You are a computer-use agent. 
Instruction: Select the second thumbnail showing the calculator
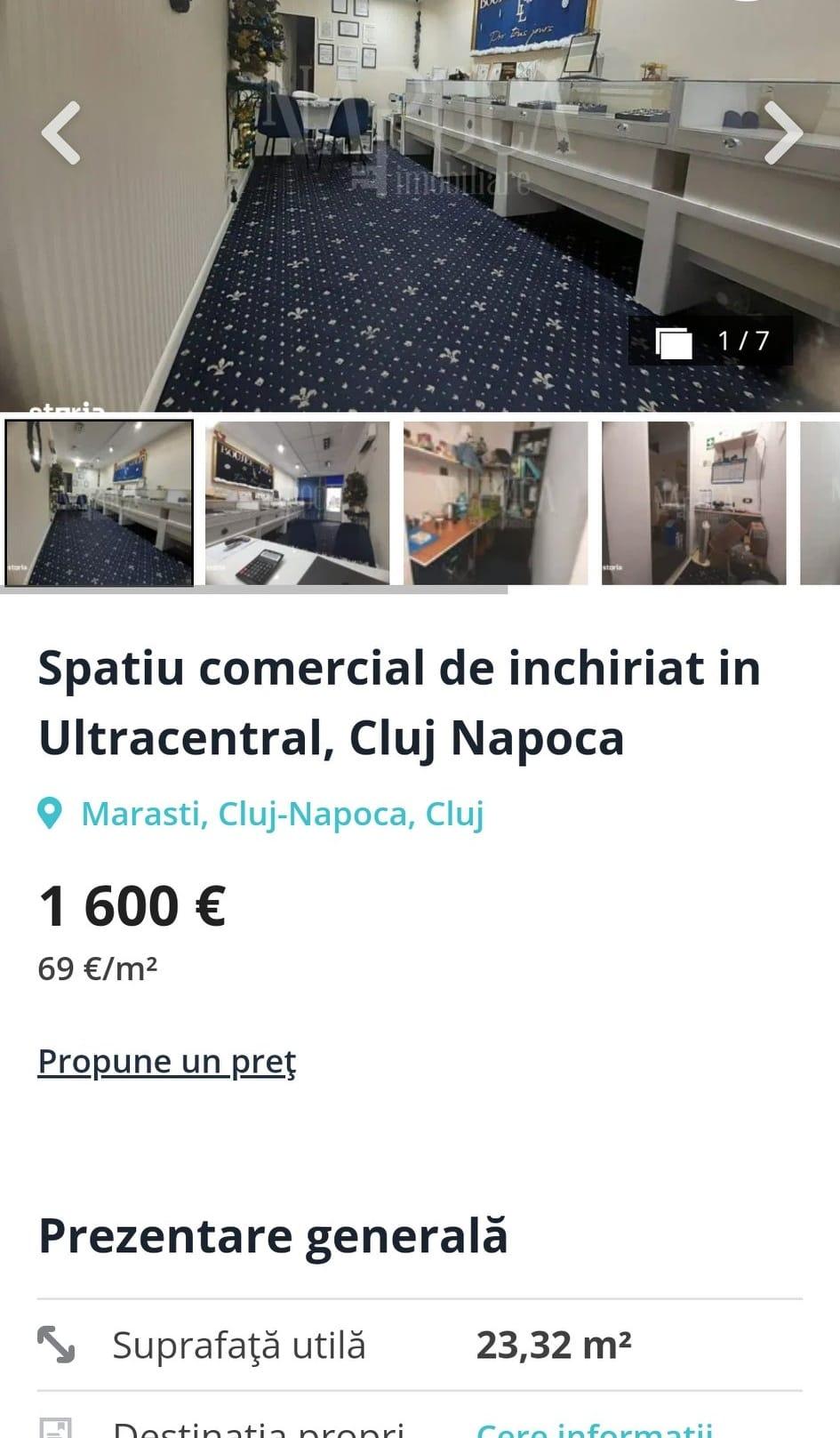coord(297,503)
